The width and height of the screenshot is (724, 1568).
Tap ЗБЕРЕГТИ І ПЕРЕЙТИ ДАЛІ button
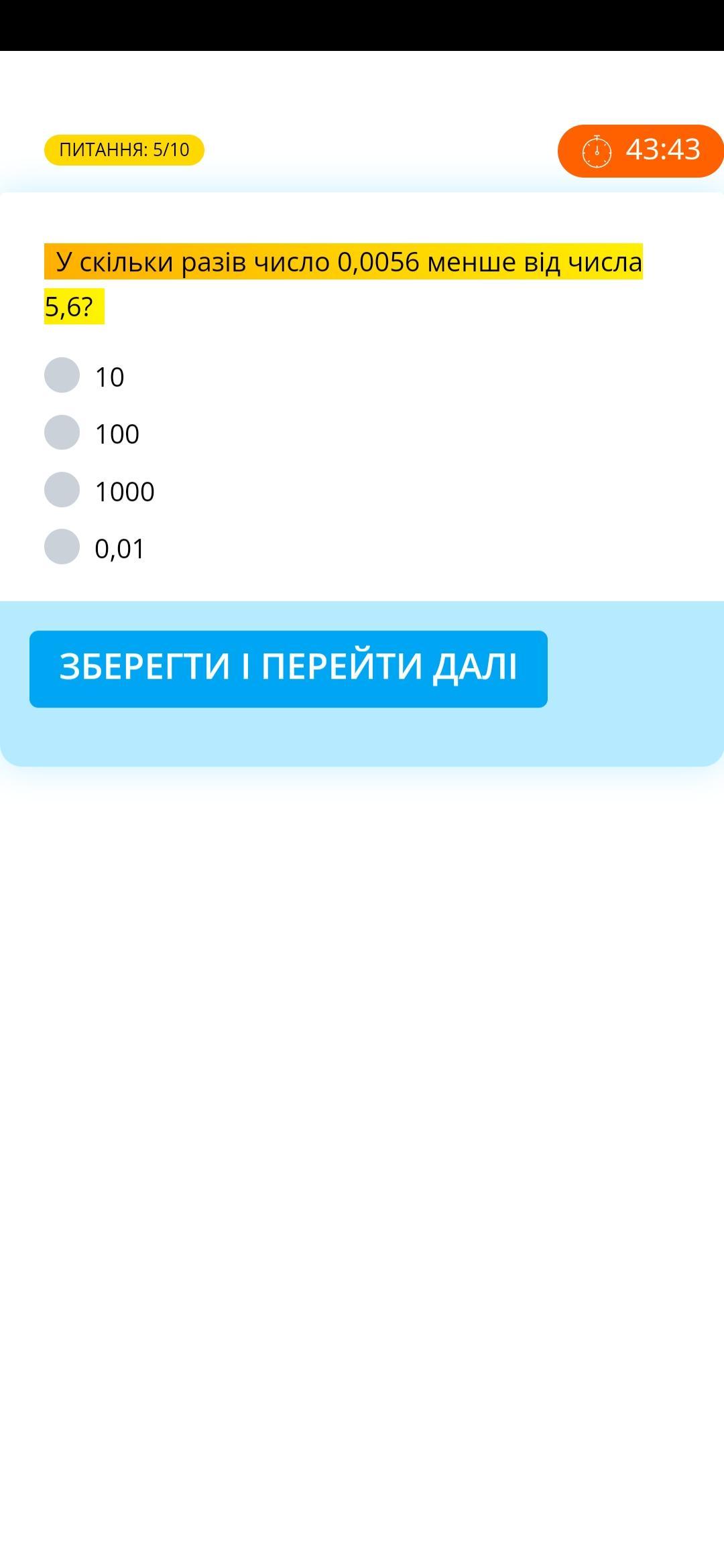pyautogui.click(x=288, y=669)
